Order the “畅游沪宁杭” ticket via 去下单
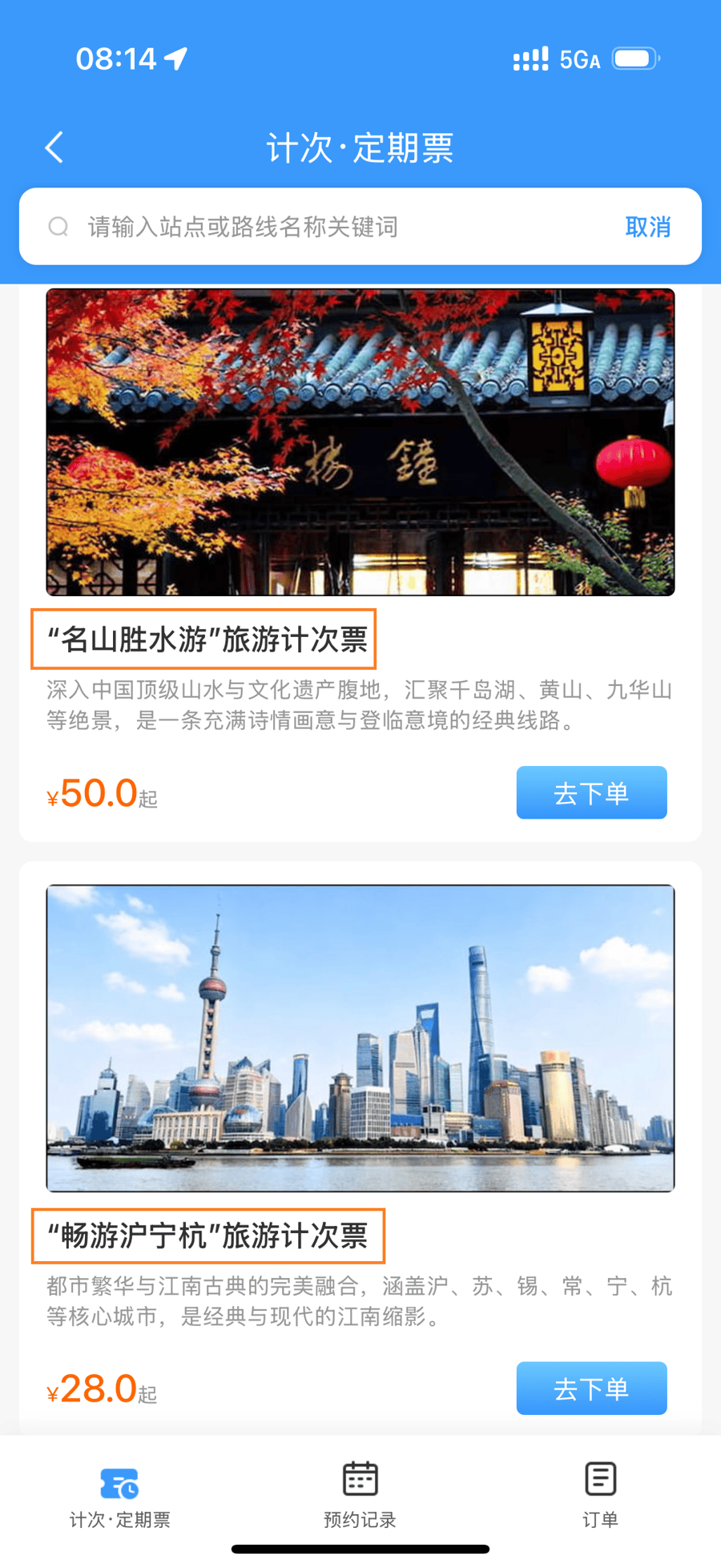Viewport: 721px width, 1568px height. click(x=591, y=1388)
